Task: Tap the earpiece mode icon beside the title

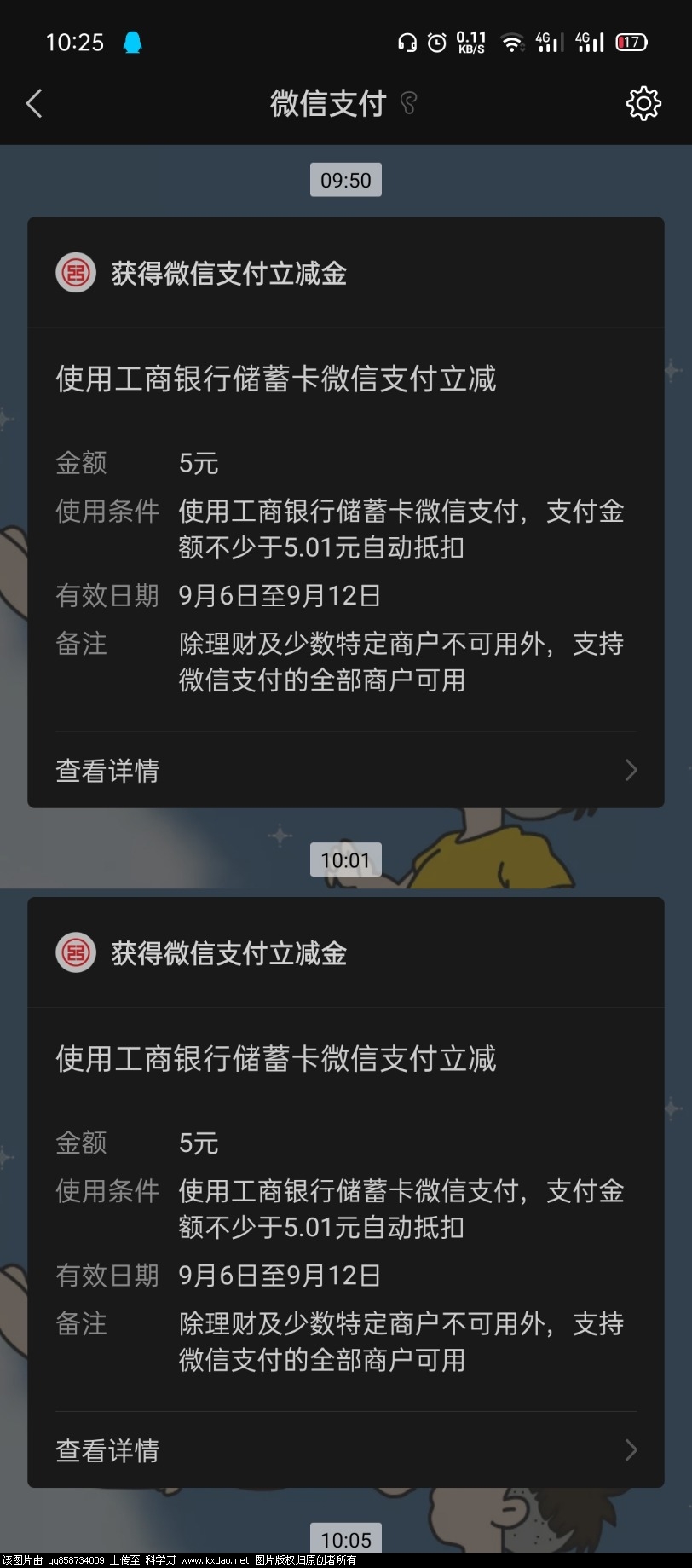Action: click(409, 104)
